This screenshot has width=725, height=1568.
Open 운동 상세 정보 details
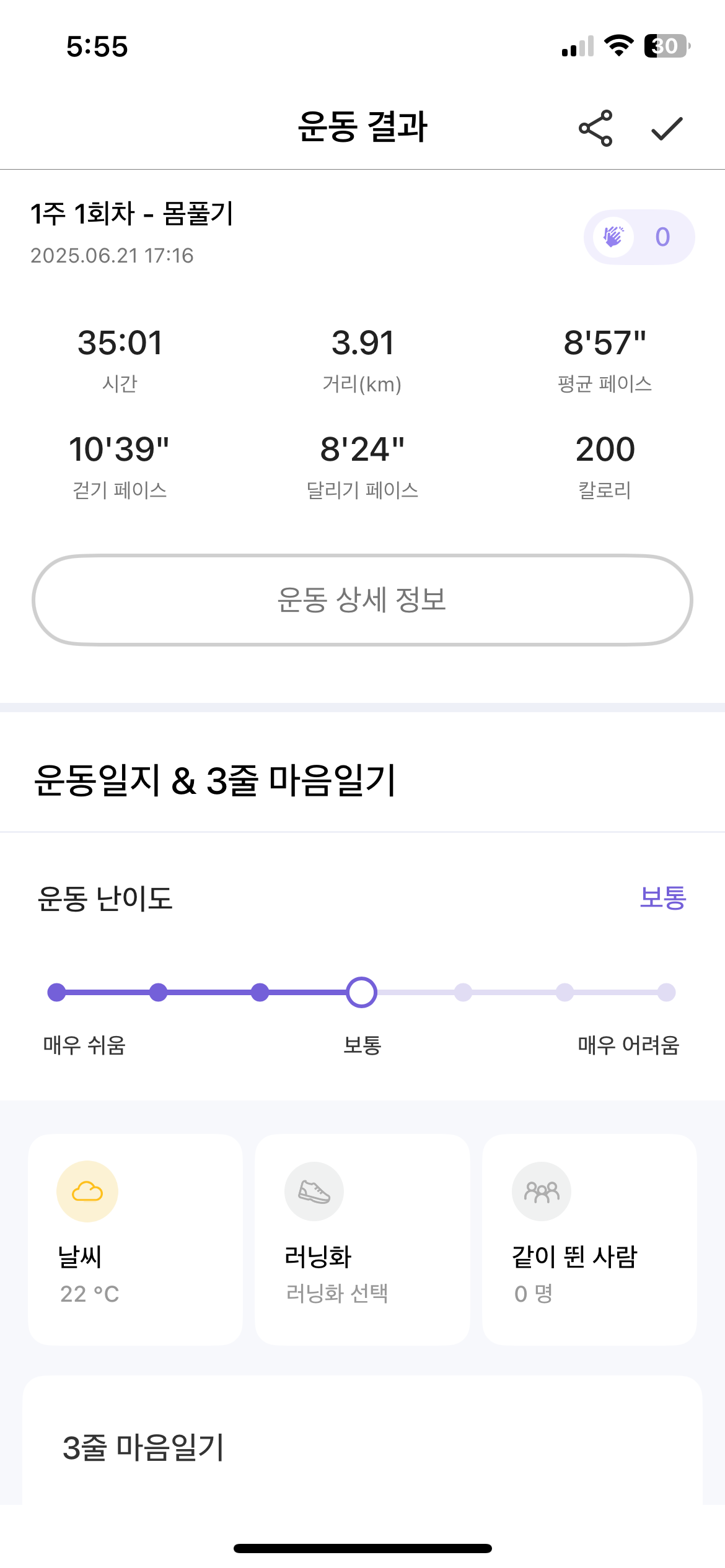point(362,600)
